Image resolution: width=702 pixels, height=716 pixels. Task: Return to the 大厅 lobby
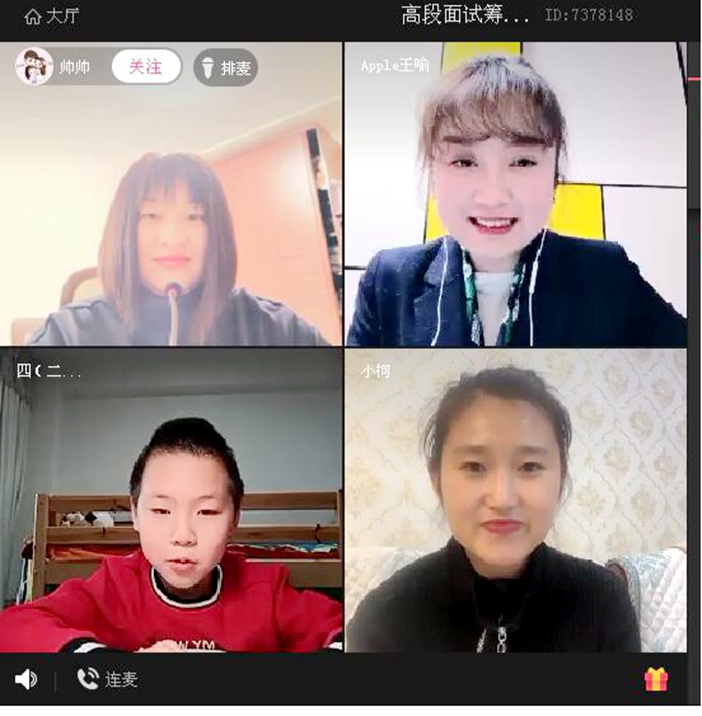pos(52,17)
